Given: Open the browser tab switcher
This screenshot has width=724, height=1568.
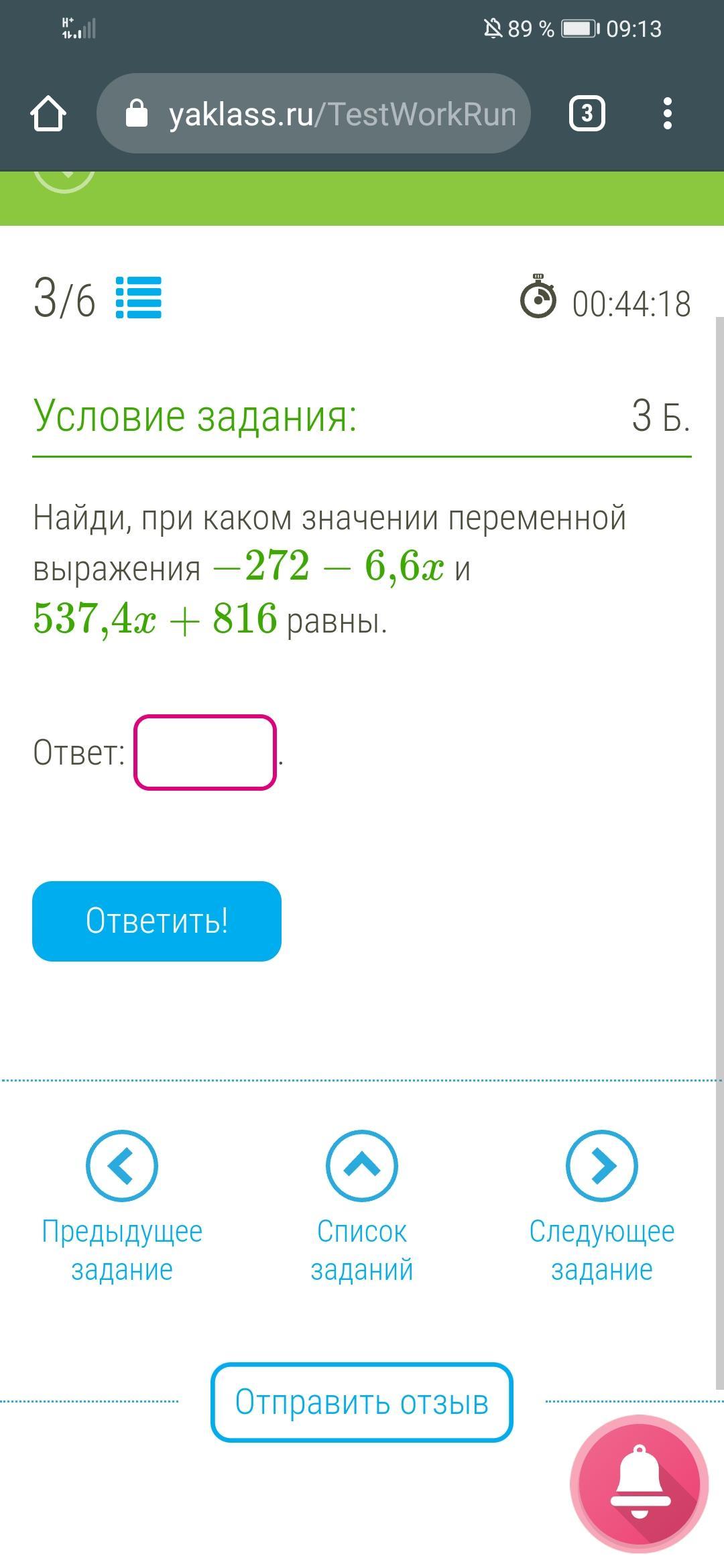Looking at the screenshot, I should 587,113.
